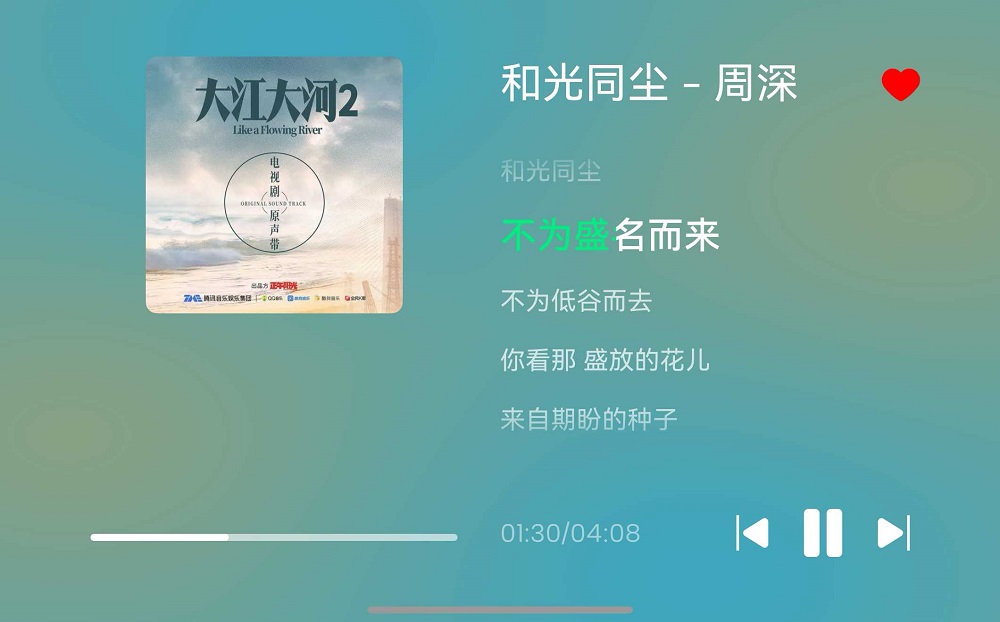Pause the current song
1000x622 pixels.
point(823,533)
